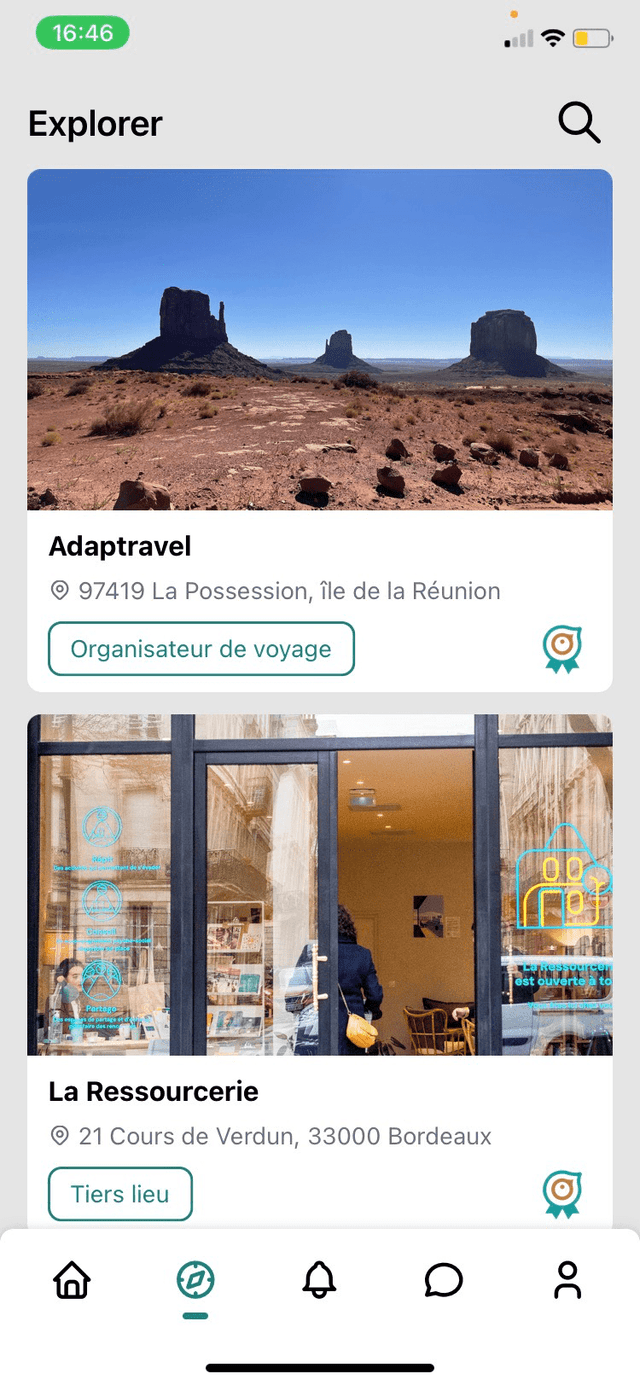Open the La Ressourcerie card

click(x=320, y=885)
